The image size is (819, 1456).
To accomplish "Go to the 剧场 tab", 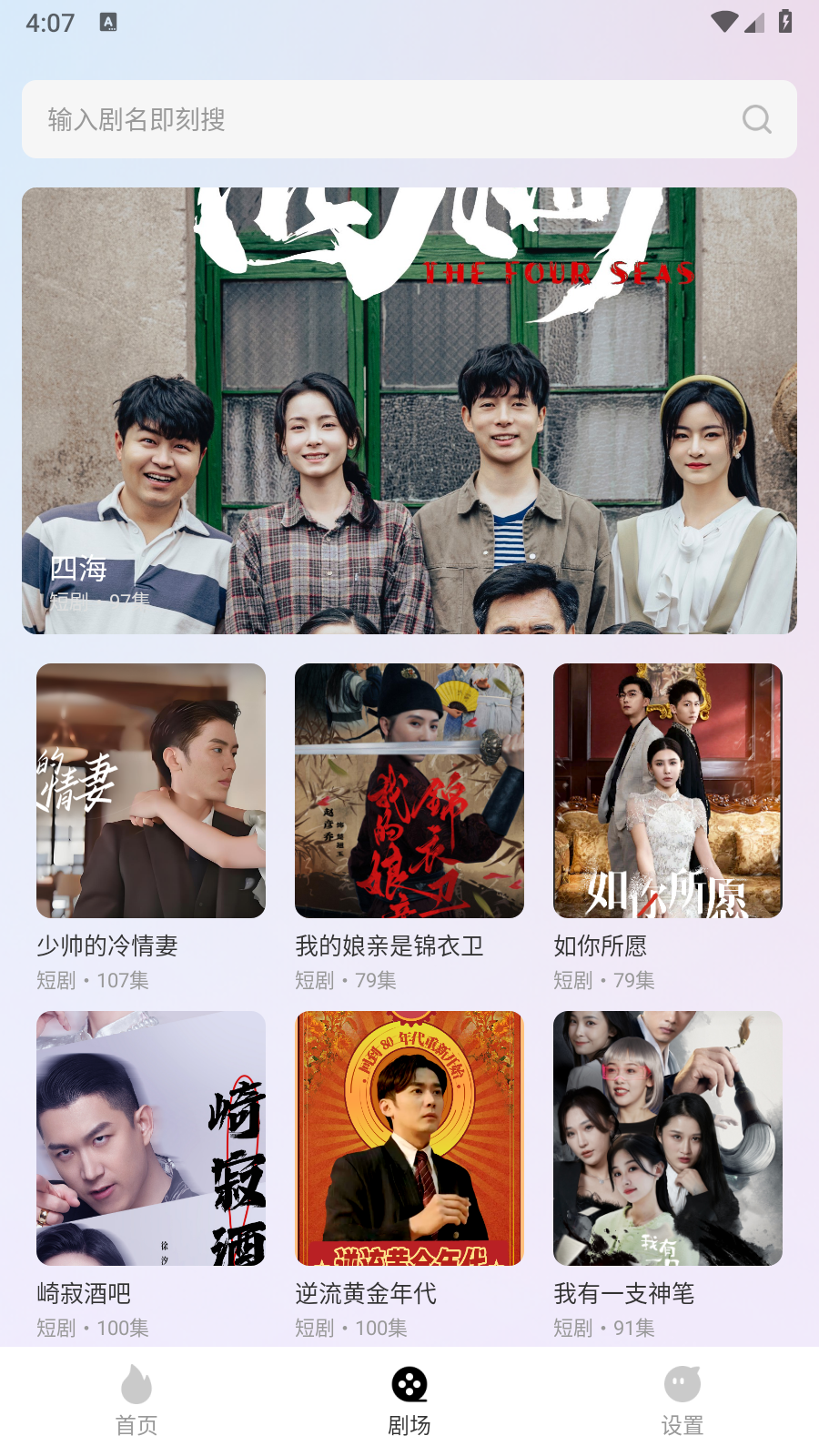I will point(409,1401).
